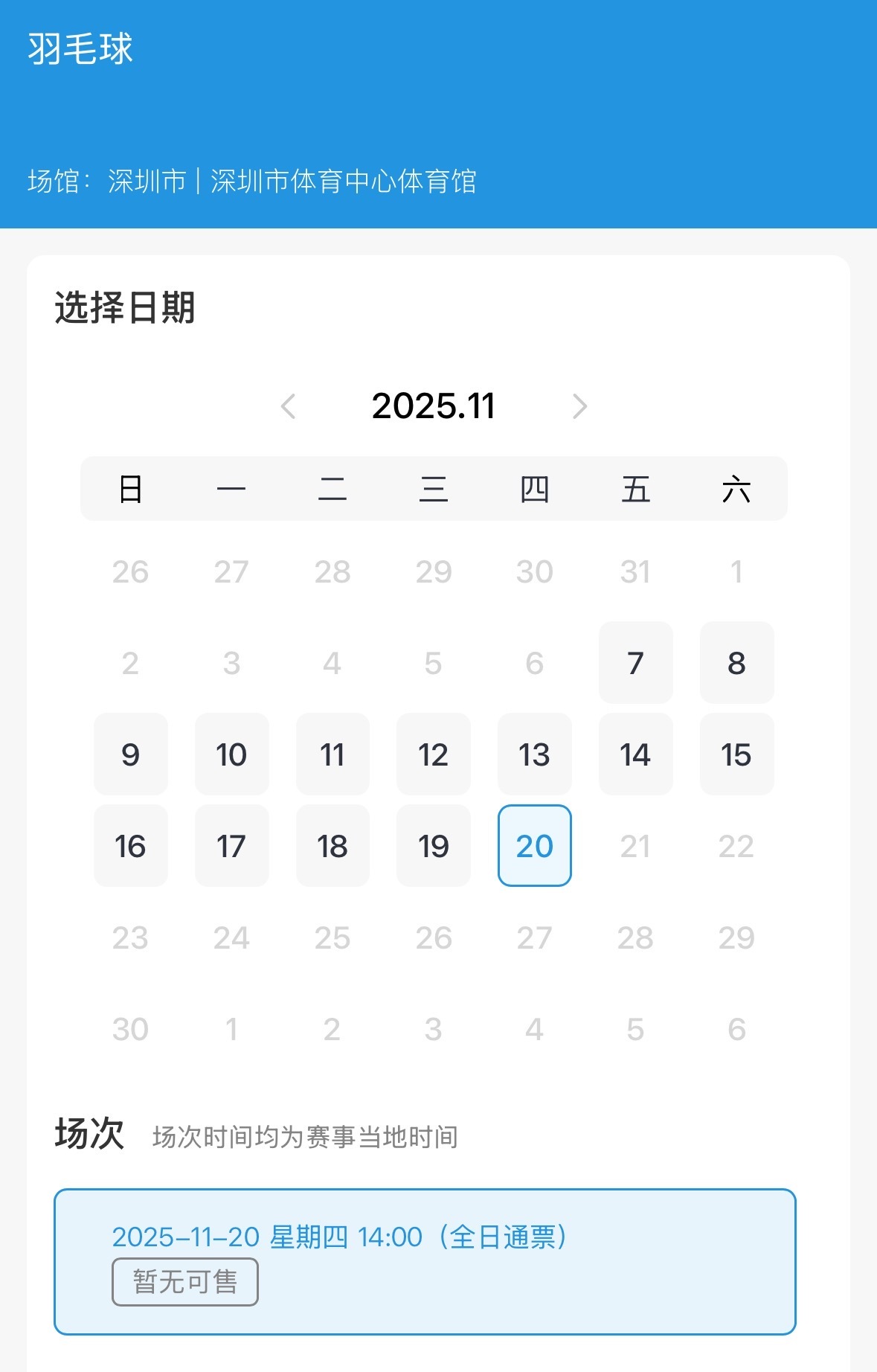
Task: Choose November 12 in the calendar
Action: tap(434, 754)
